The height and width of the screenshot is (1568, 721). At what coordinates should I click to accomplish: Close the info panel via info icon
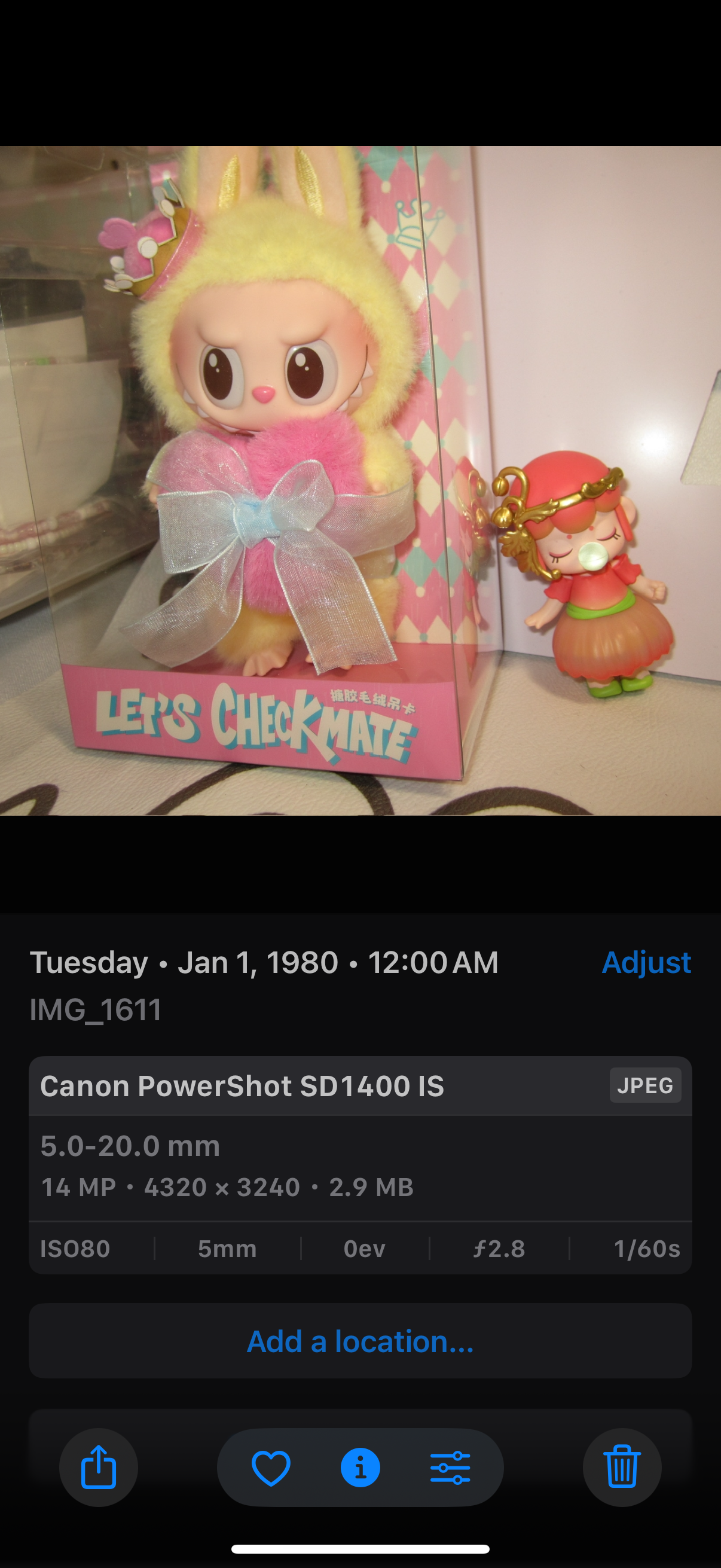pyautogui.click(x=360, y=1468)
